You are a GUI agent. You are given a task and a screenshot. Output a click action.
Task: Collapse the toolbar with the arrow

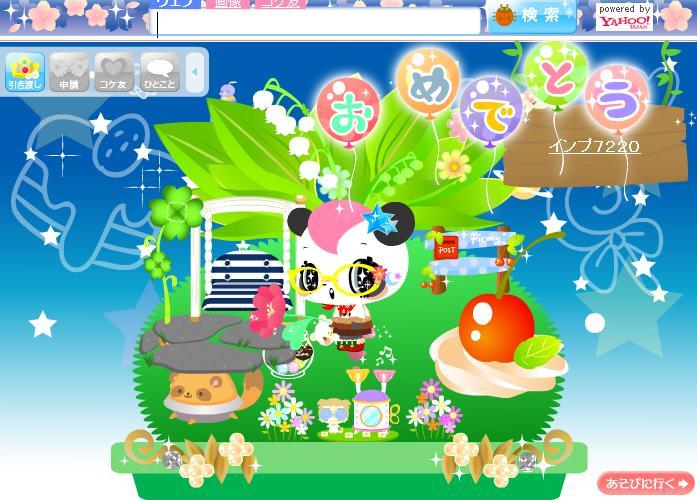pyautogui.click(x=194, y=72)
